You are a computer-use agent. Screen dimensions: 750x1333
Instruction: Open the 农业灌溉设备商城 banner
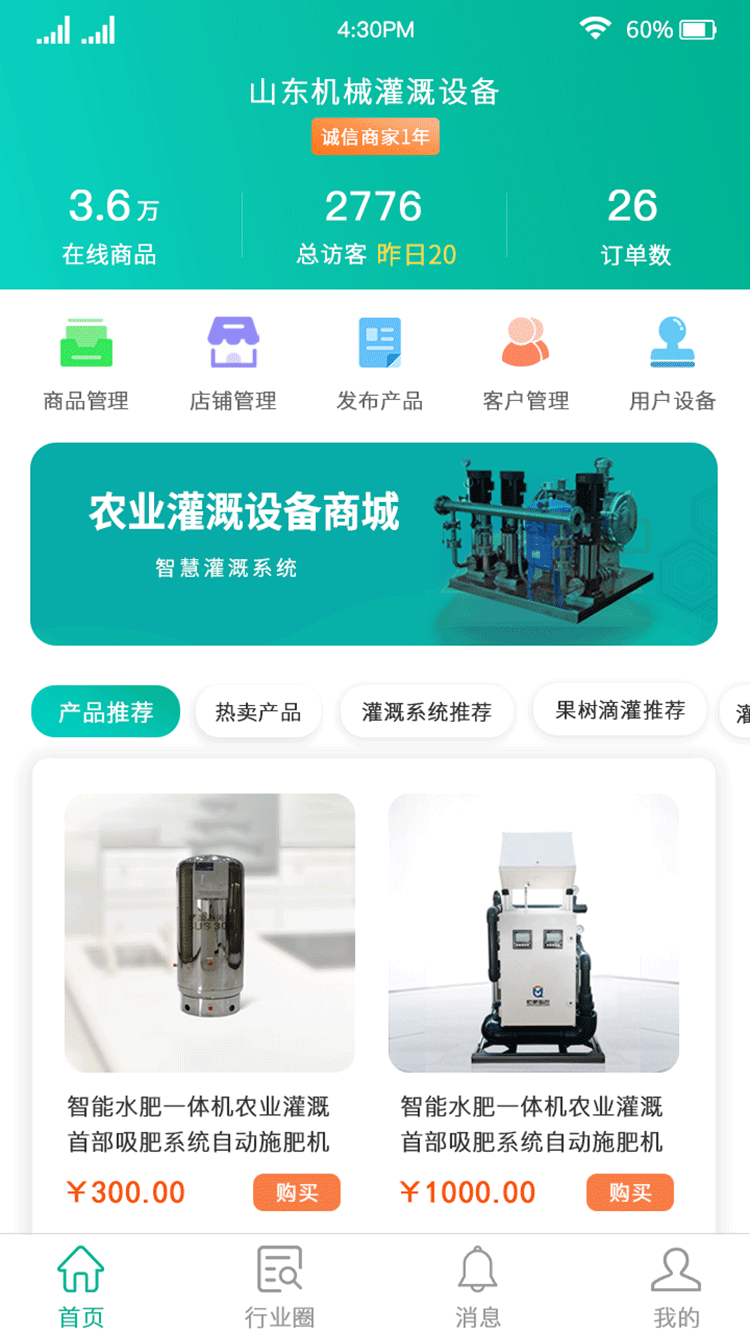tap(374, 544)
